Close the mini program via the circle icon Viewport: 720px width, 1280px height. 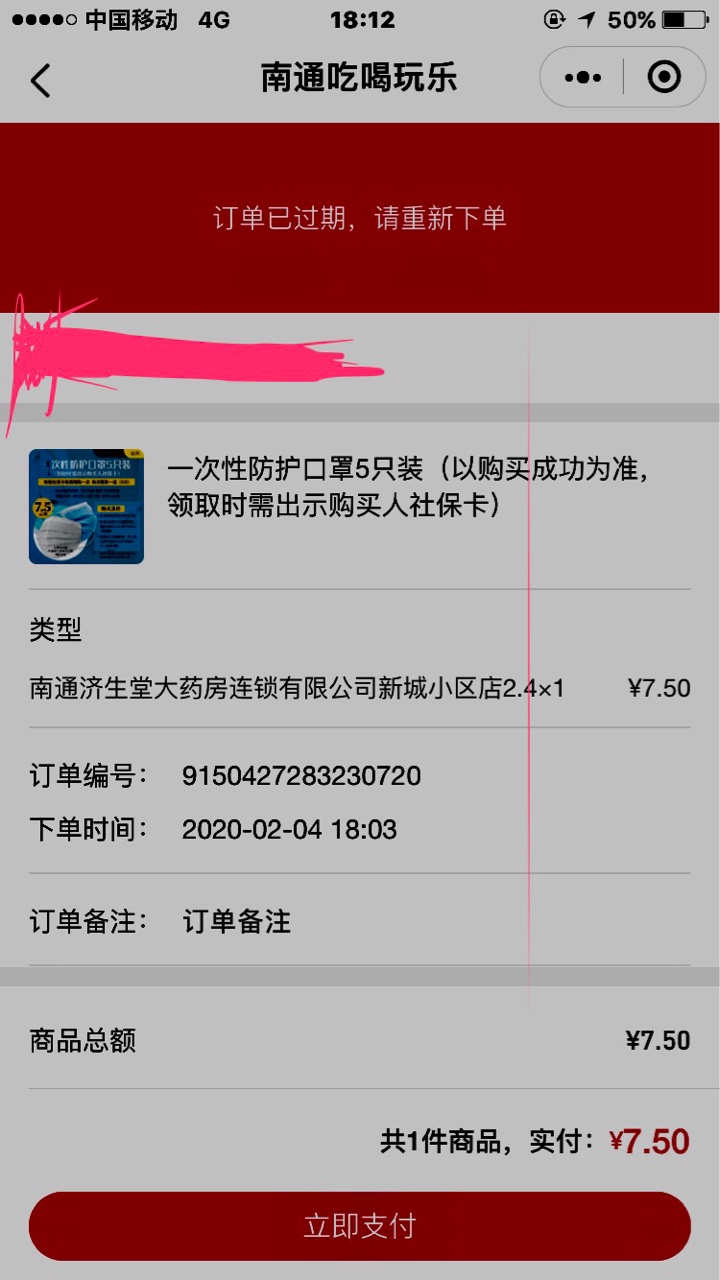click(x=664, y=77)
